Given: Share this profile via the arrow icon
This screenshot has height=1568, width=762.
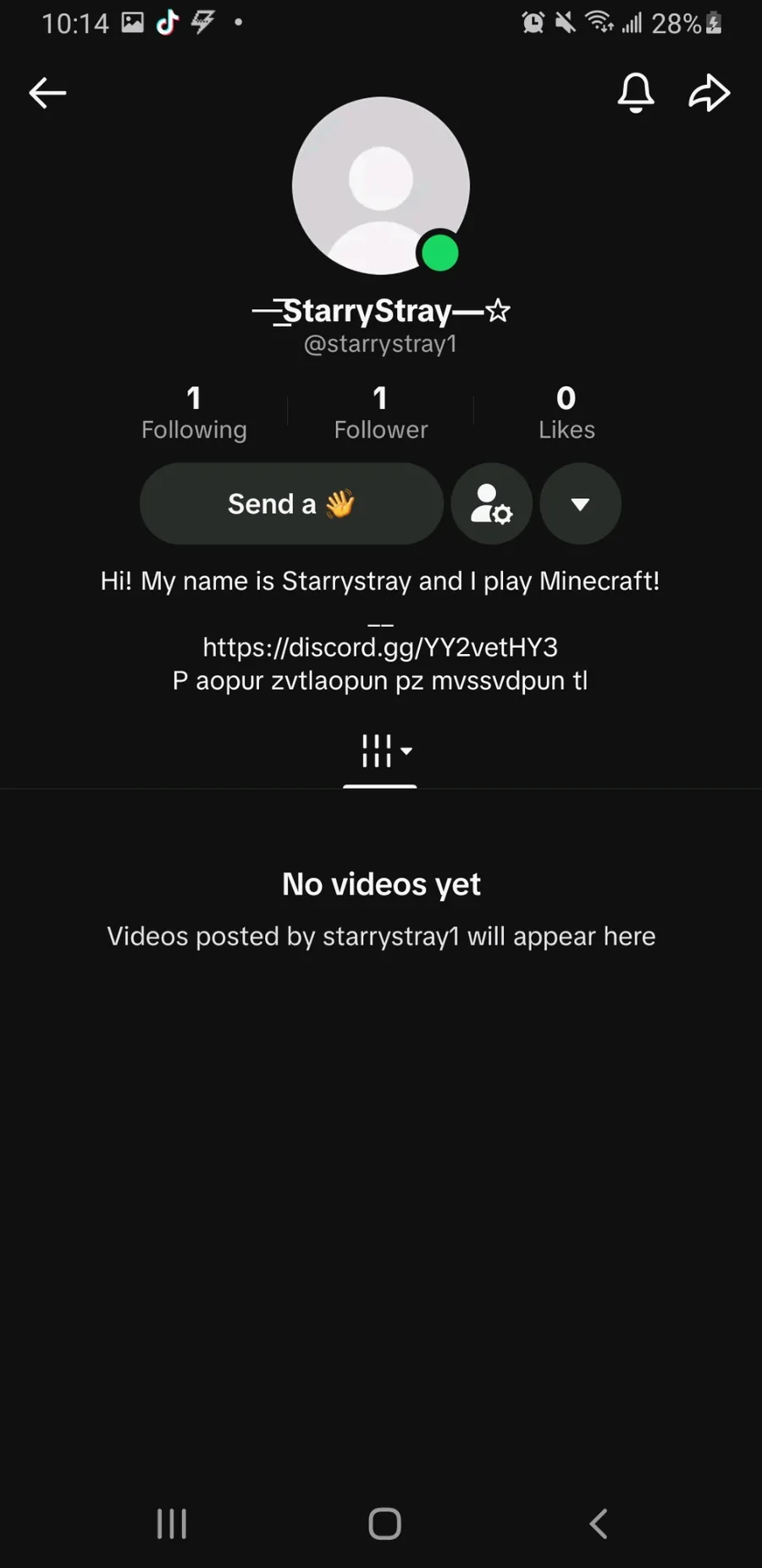Looking at the screenshot, I should coord(709,92).
